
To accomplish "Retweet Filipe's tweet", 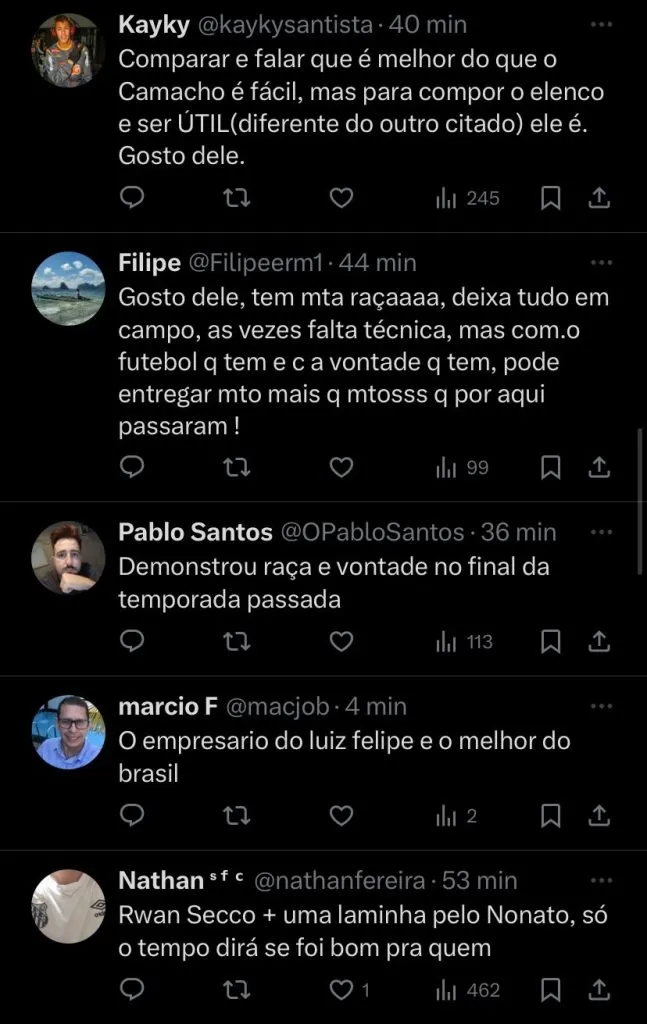I will 236,467.
